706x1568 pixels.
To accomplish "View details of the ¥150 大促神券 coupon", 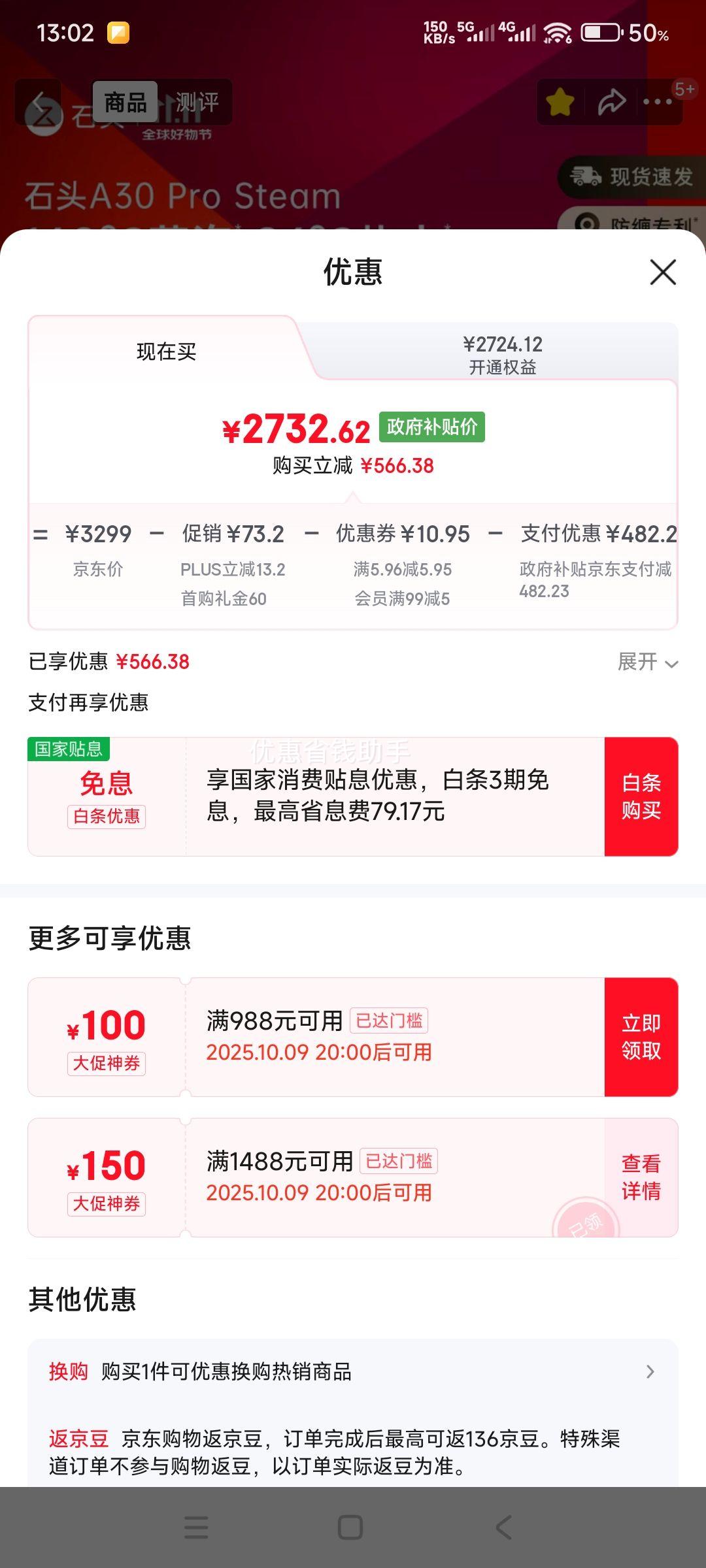I will (641, 1177).
